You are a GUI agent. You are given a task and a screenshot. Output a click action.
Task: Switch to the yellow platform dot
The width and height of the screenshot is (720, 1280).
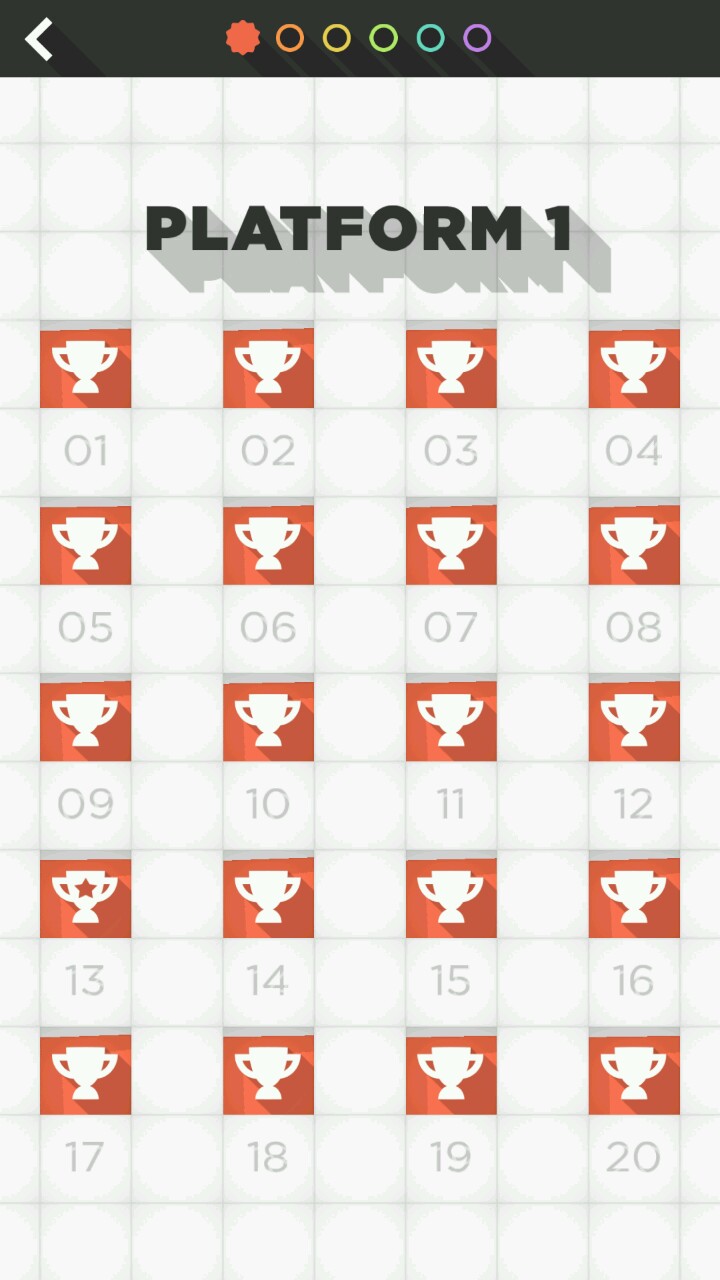[337, 38]
